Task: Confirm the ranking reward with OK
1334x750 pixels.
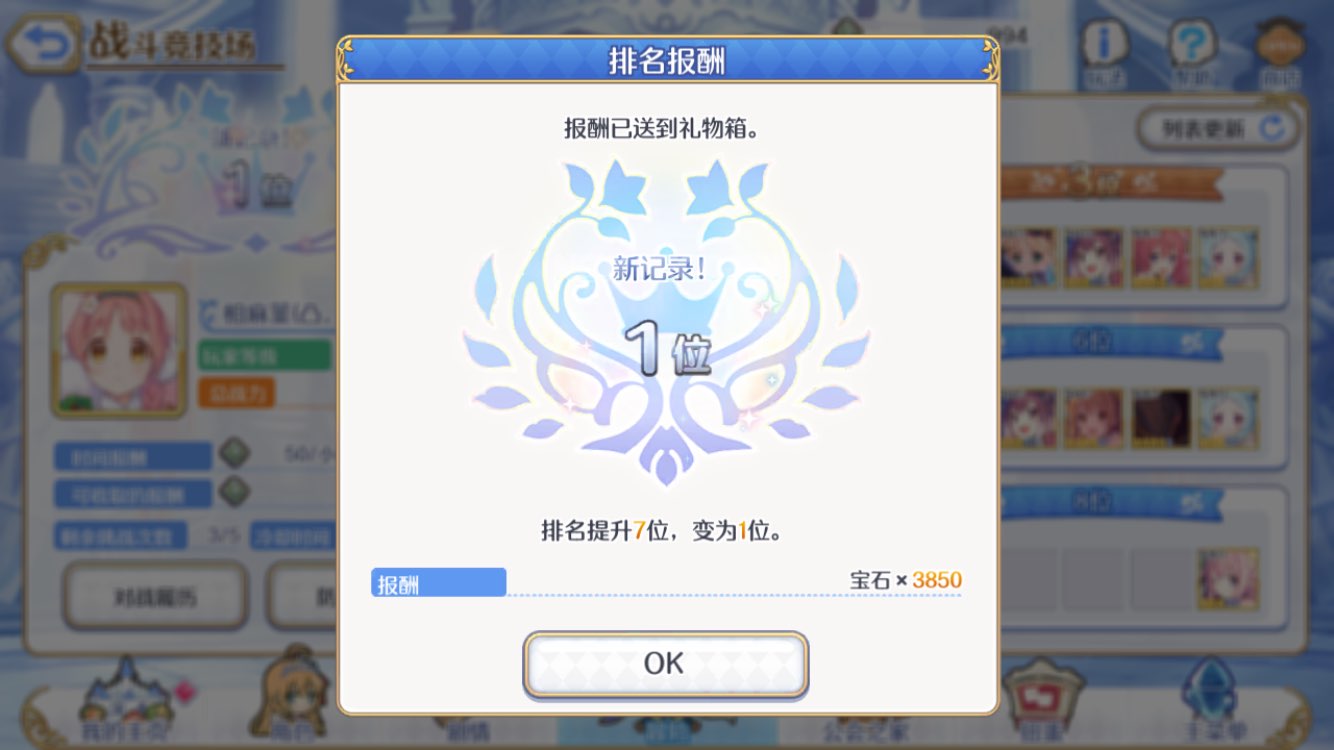Action: (x=665, y=663)
